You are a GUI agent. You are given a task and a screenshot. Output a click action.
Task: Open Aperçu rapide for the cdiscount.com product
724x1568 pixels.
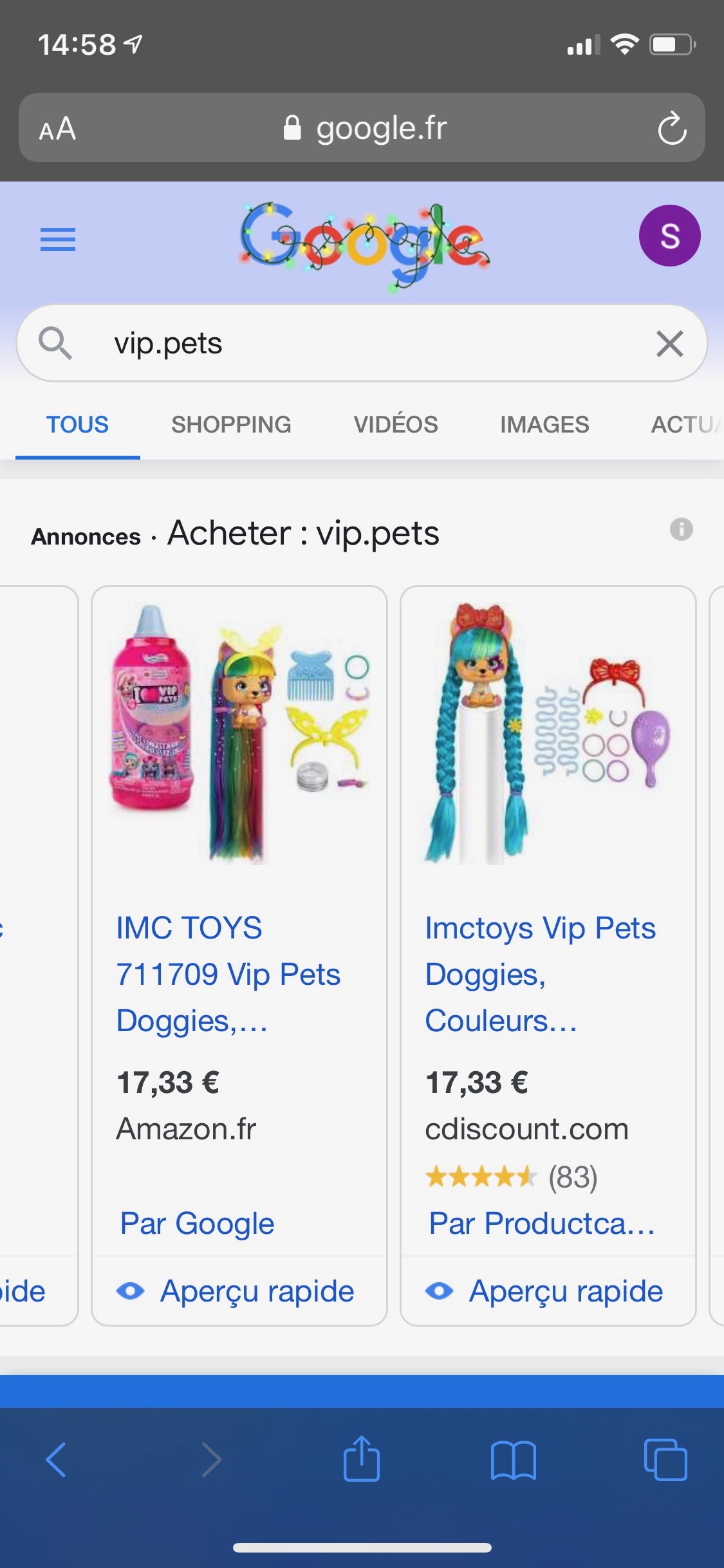(547, 1291)
